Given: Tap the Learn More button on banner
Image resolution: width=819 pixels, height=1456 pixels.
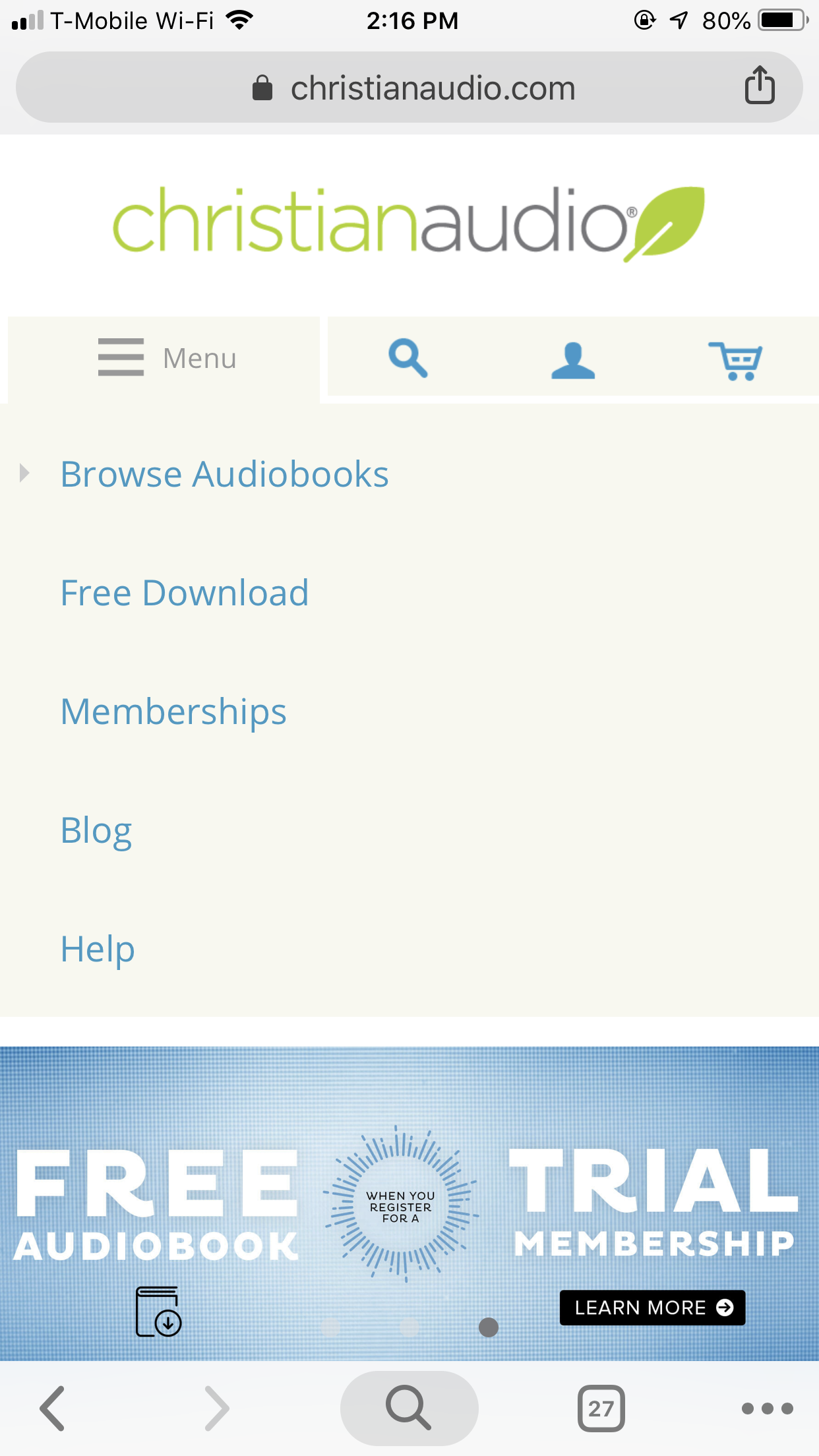Looking at the screenshot, I should pyautogui.click(x=652, y=1308).
